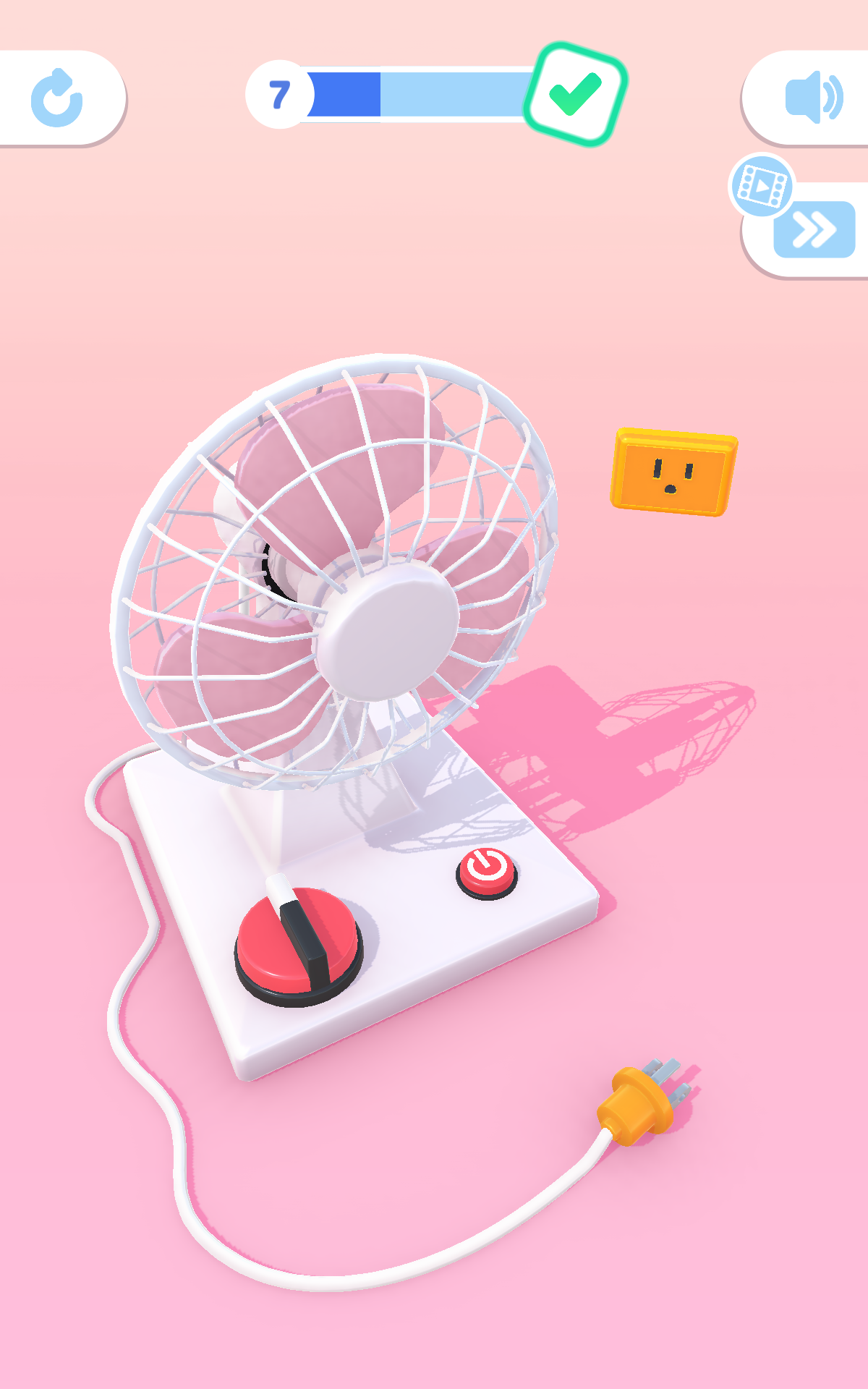Tap the red power button on fan
The height and width of the screenshot is (1389, 868).
487,871
